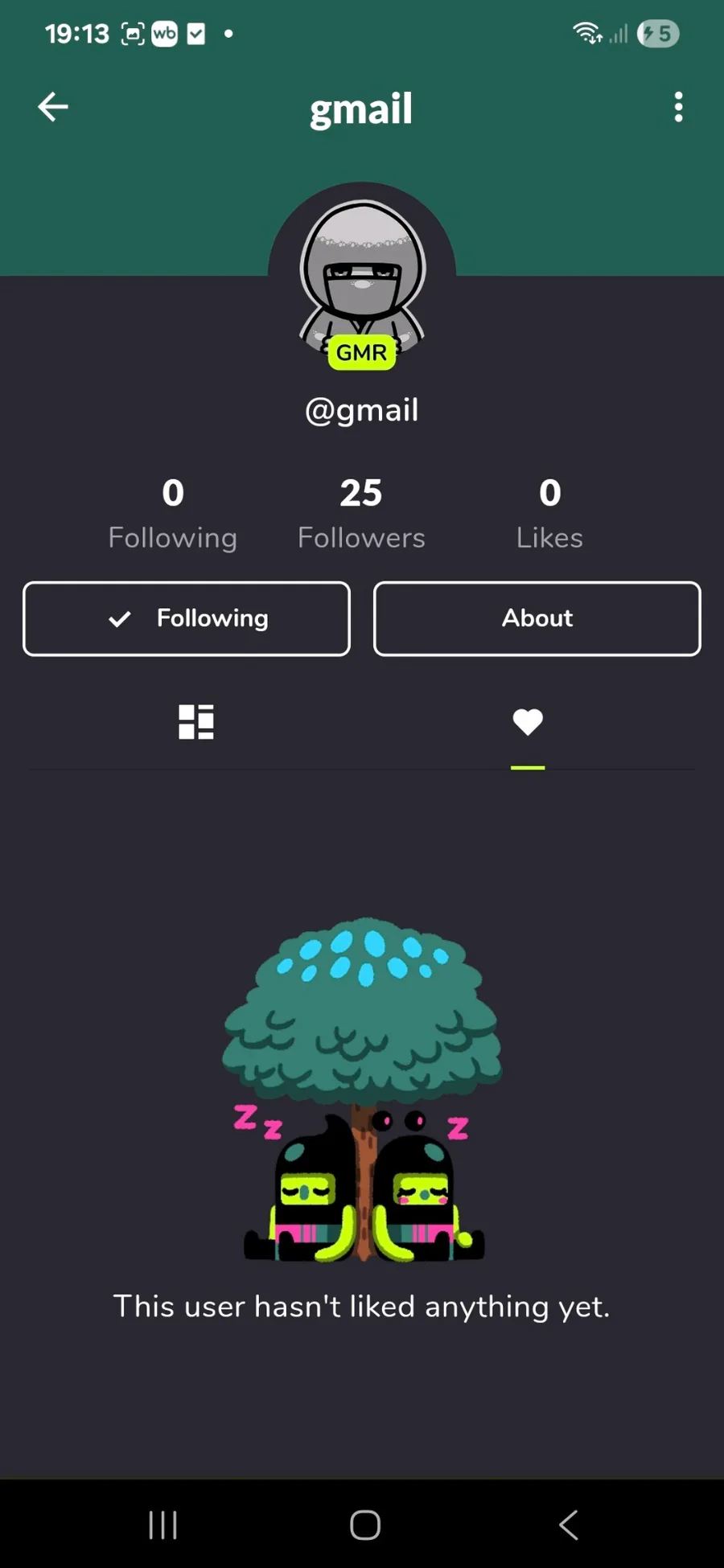The image size is (724, 1568).
Task: Open the About section
Action: [x=537, y=618]
